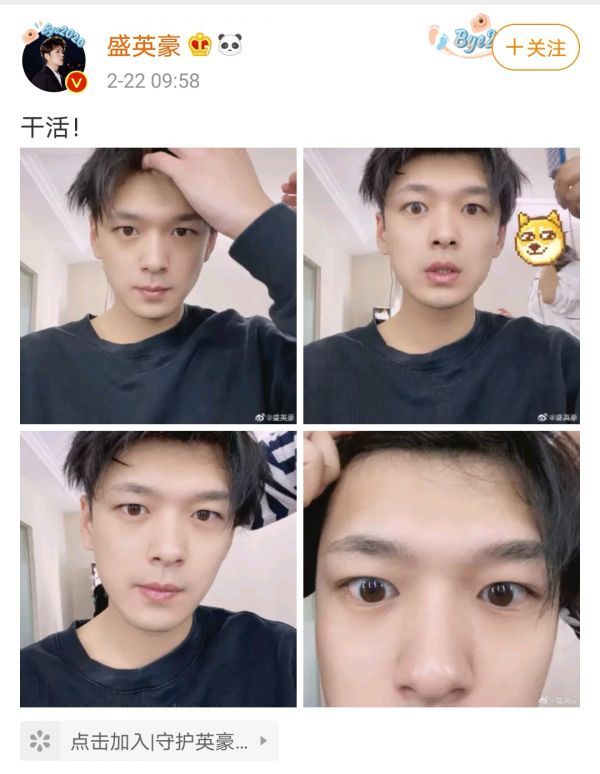Viewport: 600px width, 774px height.
Task: Join the 守护英豪 fan group link
Action: 150,741
